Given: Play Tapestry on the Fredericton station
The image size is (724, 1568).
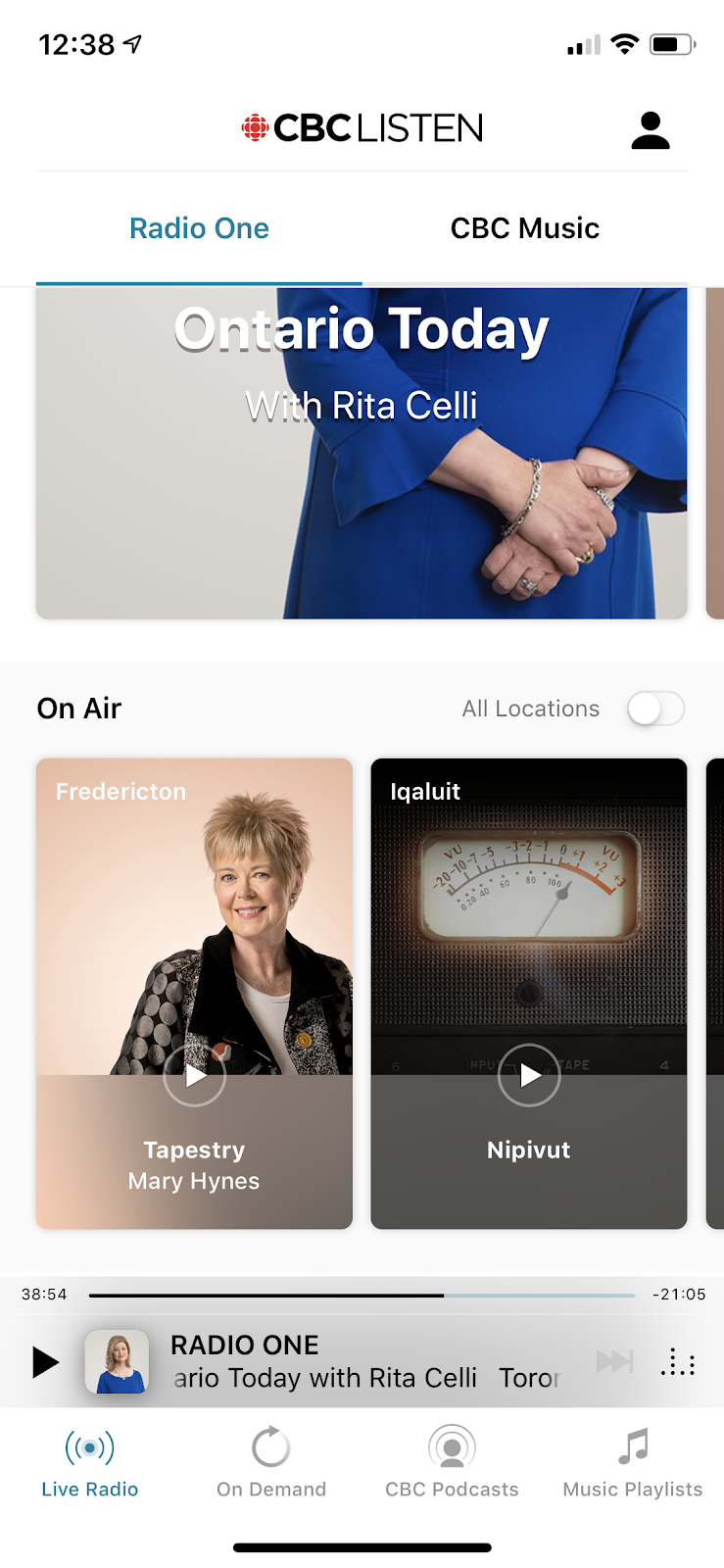Looking at the screenshot, I should [194, 1075].
